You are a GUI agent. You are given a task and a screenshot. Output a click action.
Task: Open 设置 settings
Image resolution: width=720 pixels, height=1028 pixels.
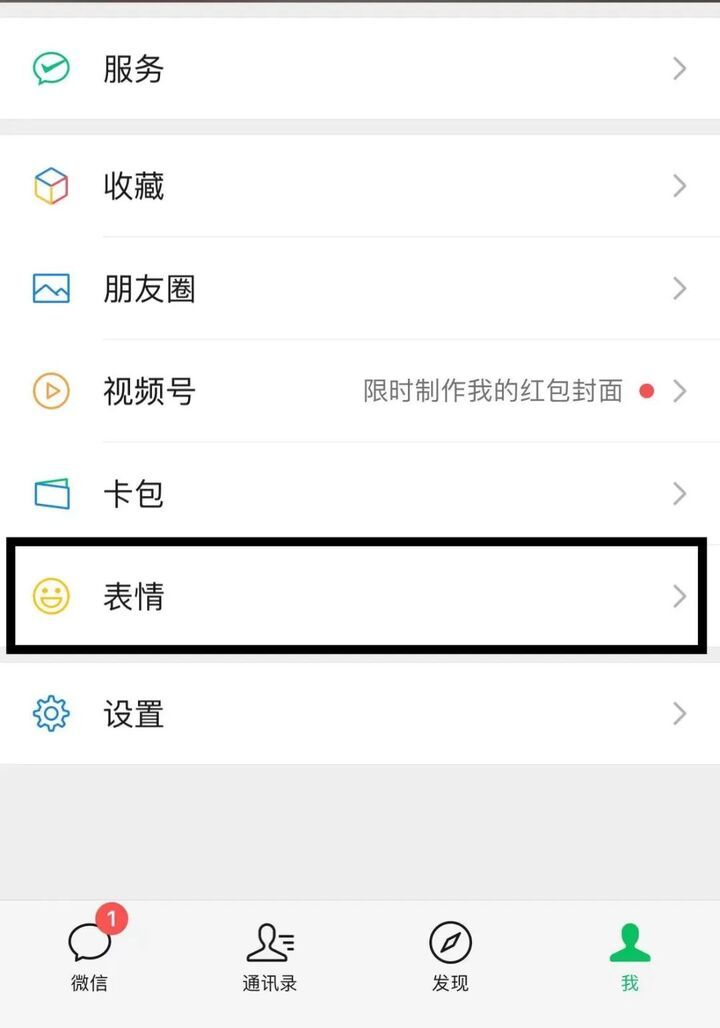[360, 714]
